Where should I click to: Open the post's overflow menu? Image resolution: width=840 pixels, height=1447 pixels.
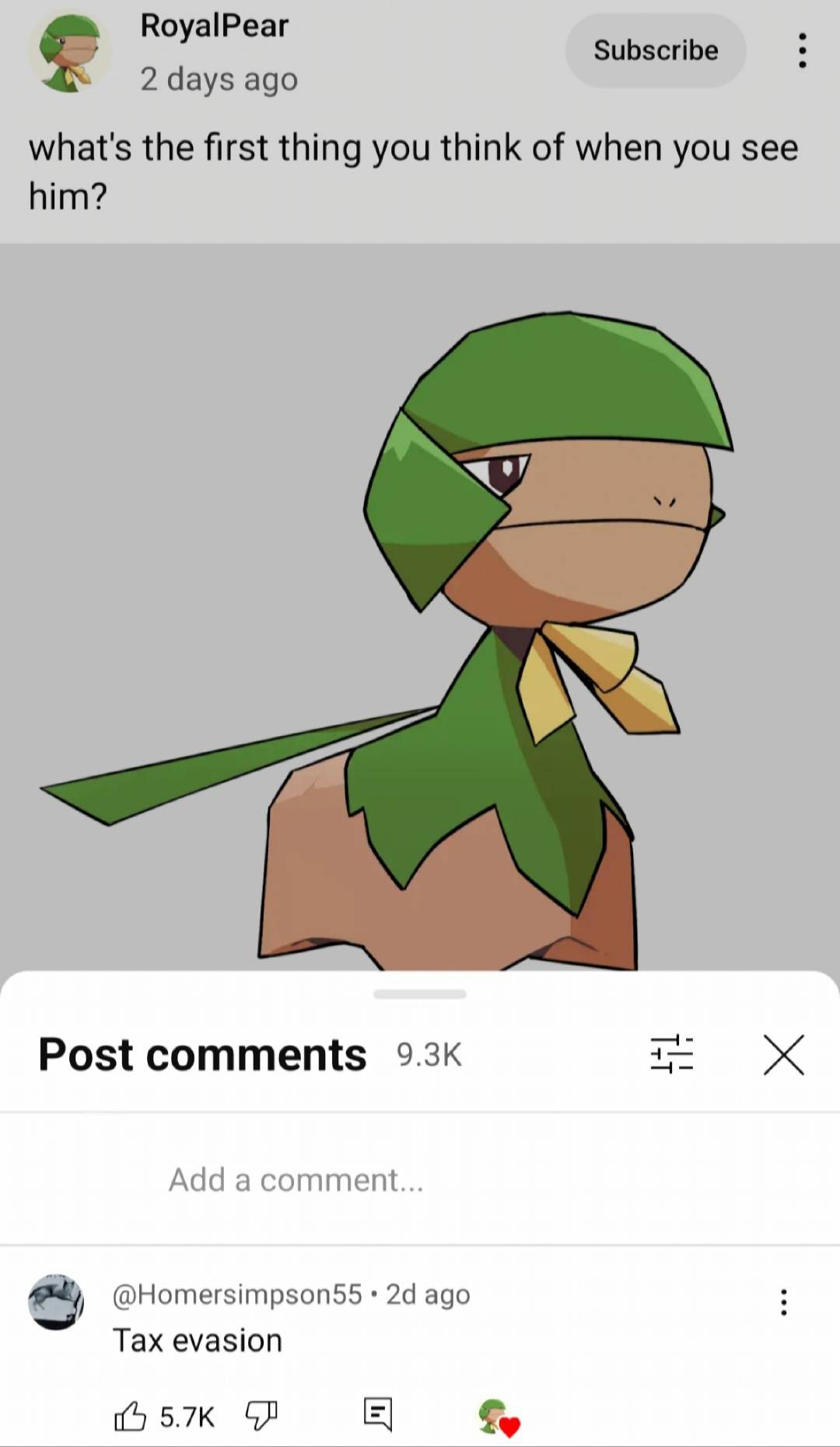[x=802, y=51]
